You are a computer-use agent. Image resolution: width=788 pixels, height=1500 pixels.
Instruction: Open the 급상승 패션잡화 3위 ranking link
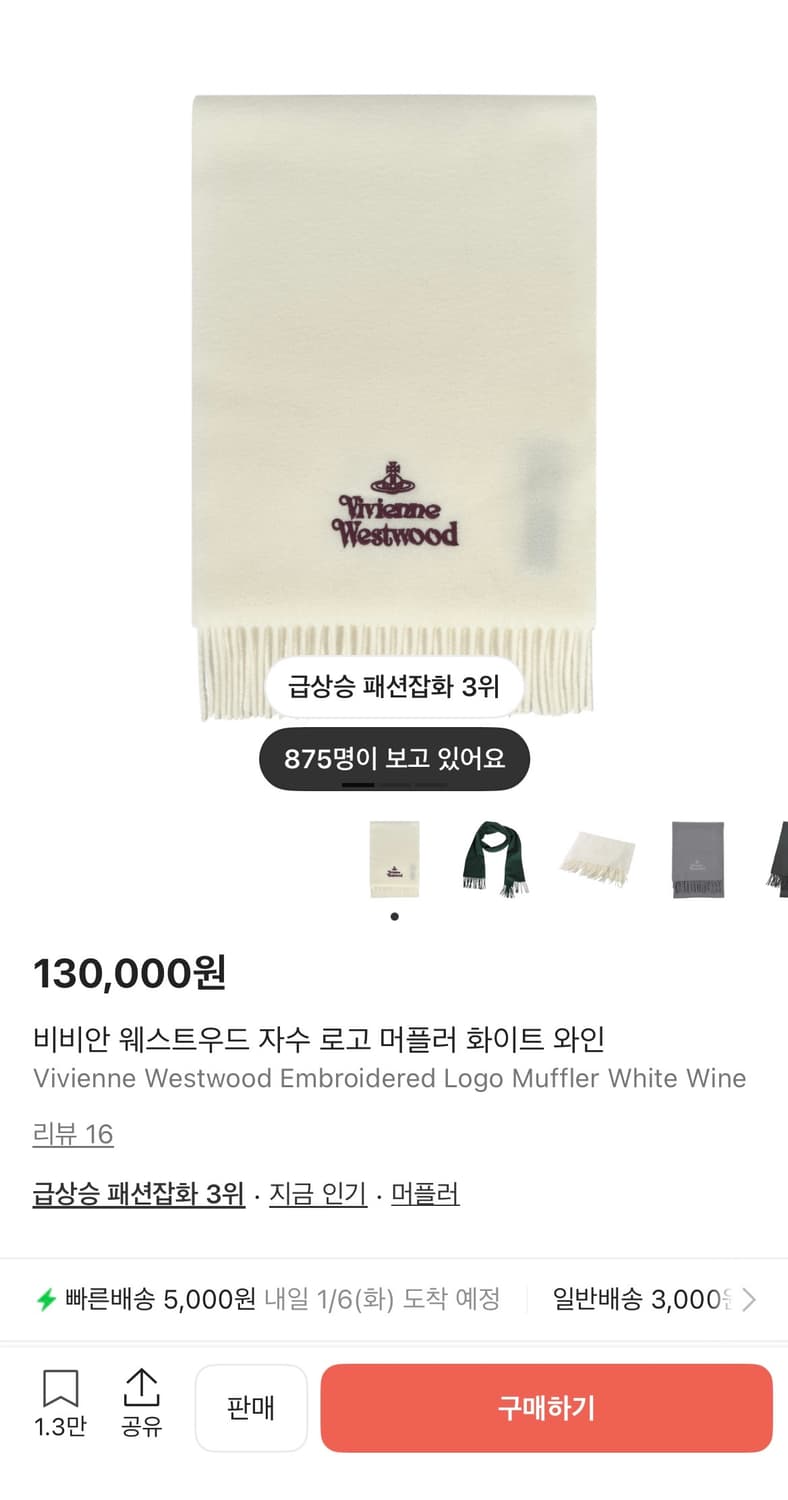coord(138,1193)
